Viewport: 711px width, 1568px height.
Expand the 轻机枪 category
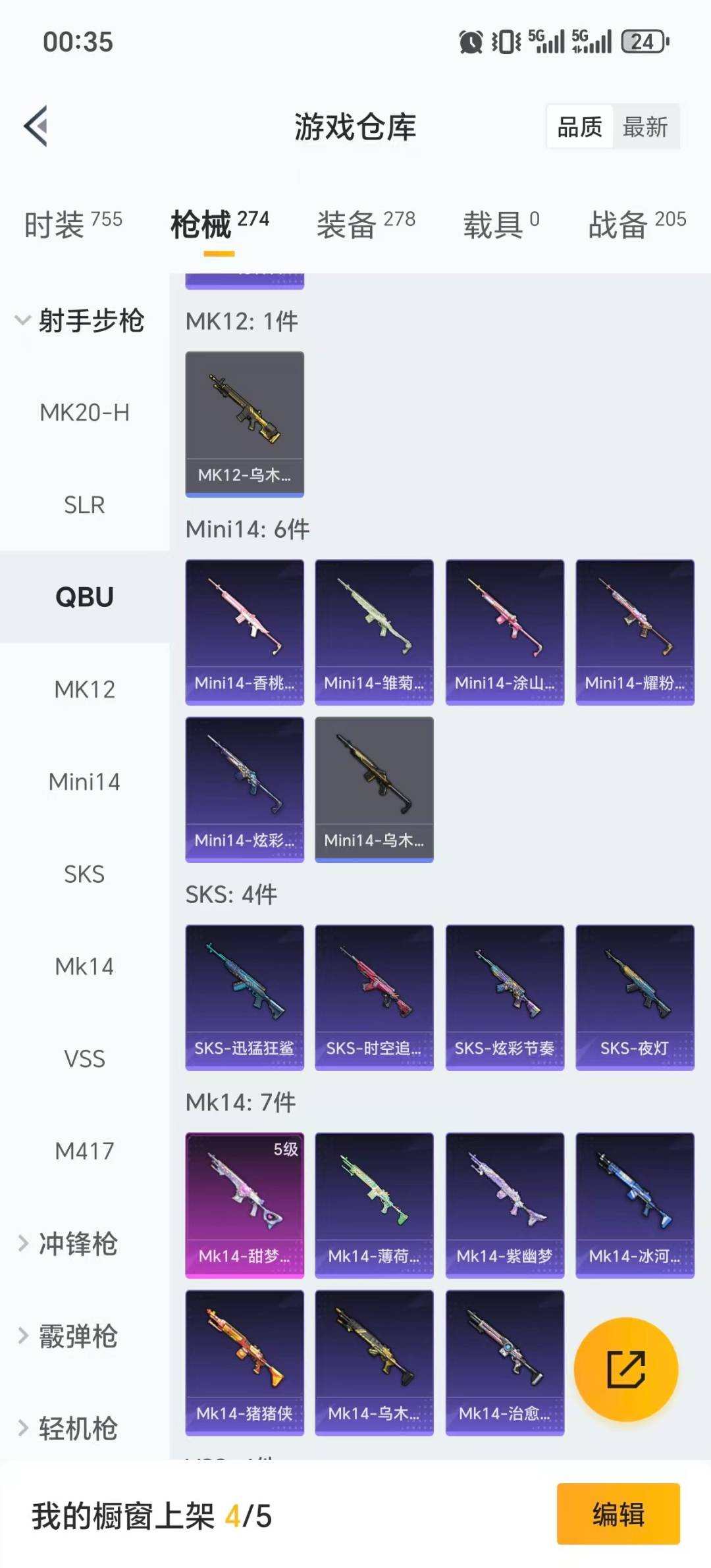(x=77, y=1428)
